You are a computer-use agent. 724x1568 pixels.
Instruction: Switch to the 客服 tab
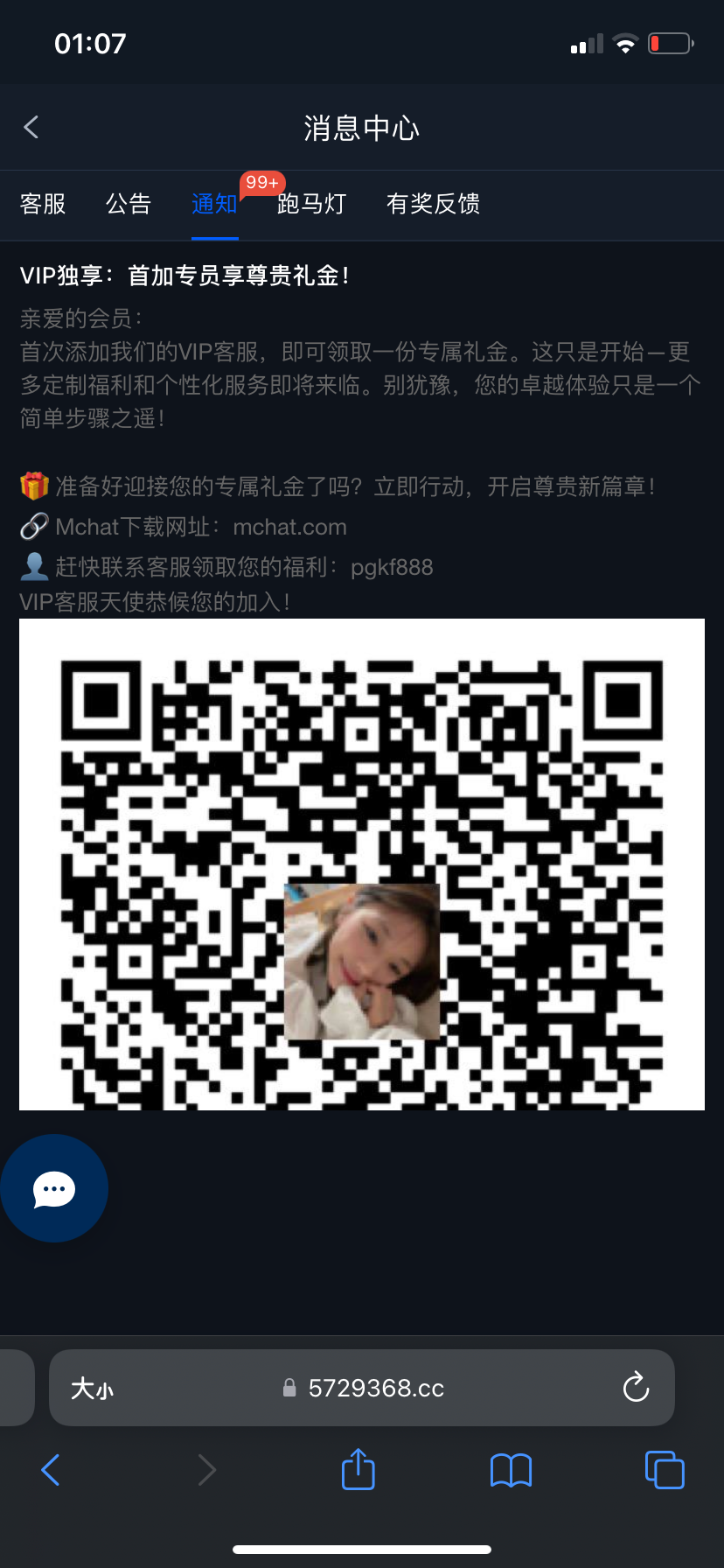coord(42,204)
